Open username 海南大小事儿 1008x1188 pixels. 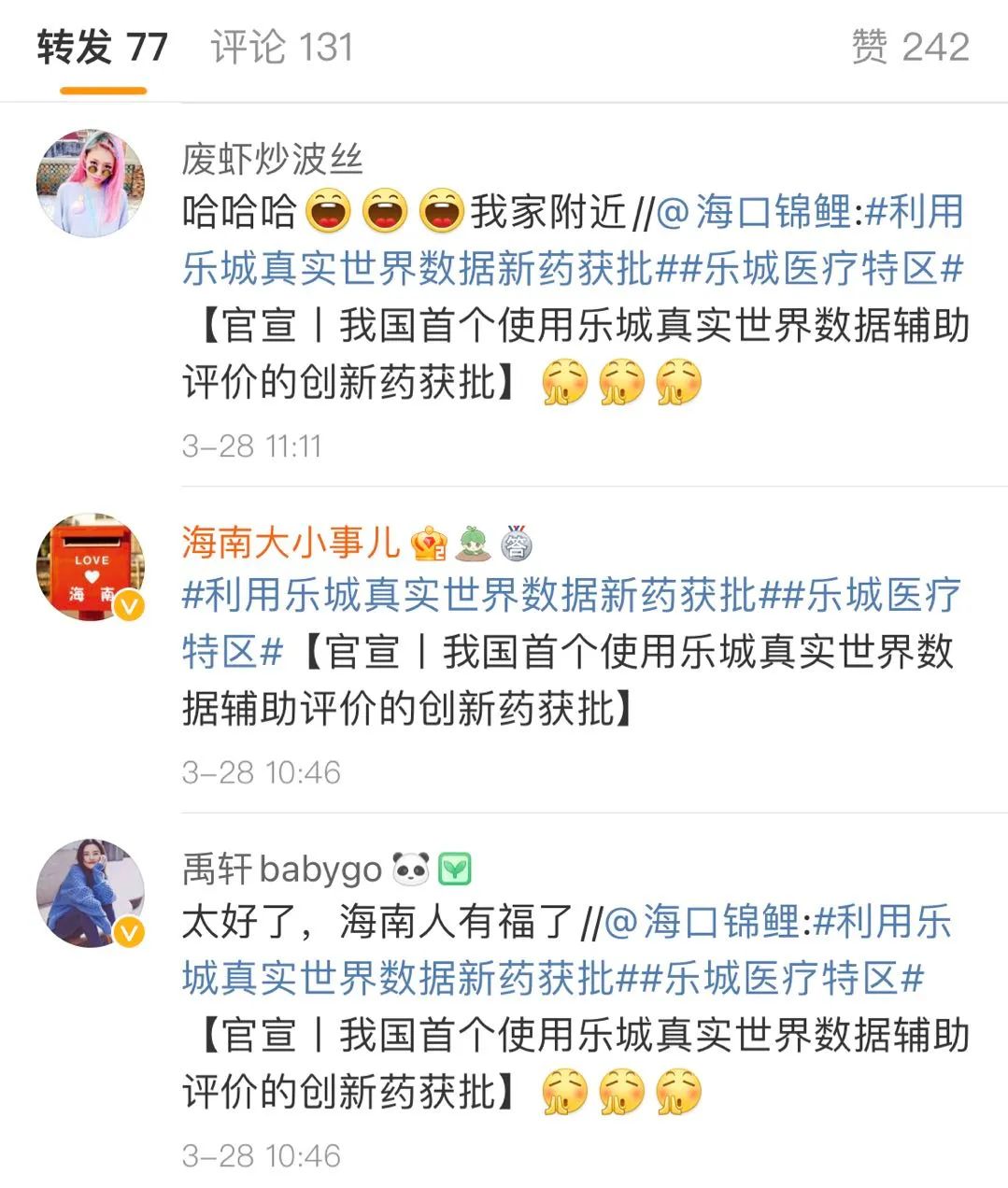coord(291,543)
